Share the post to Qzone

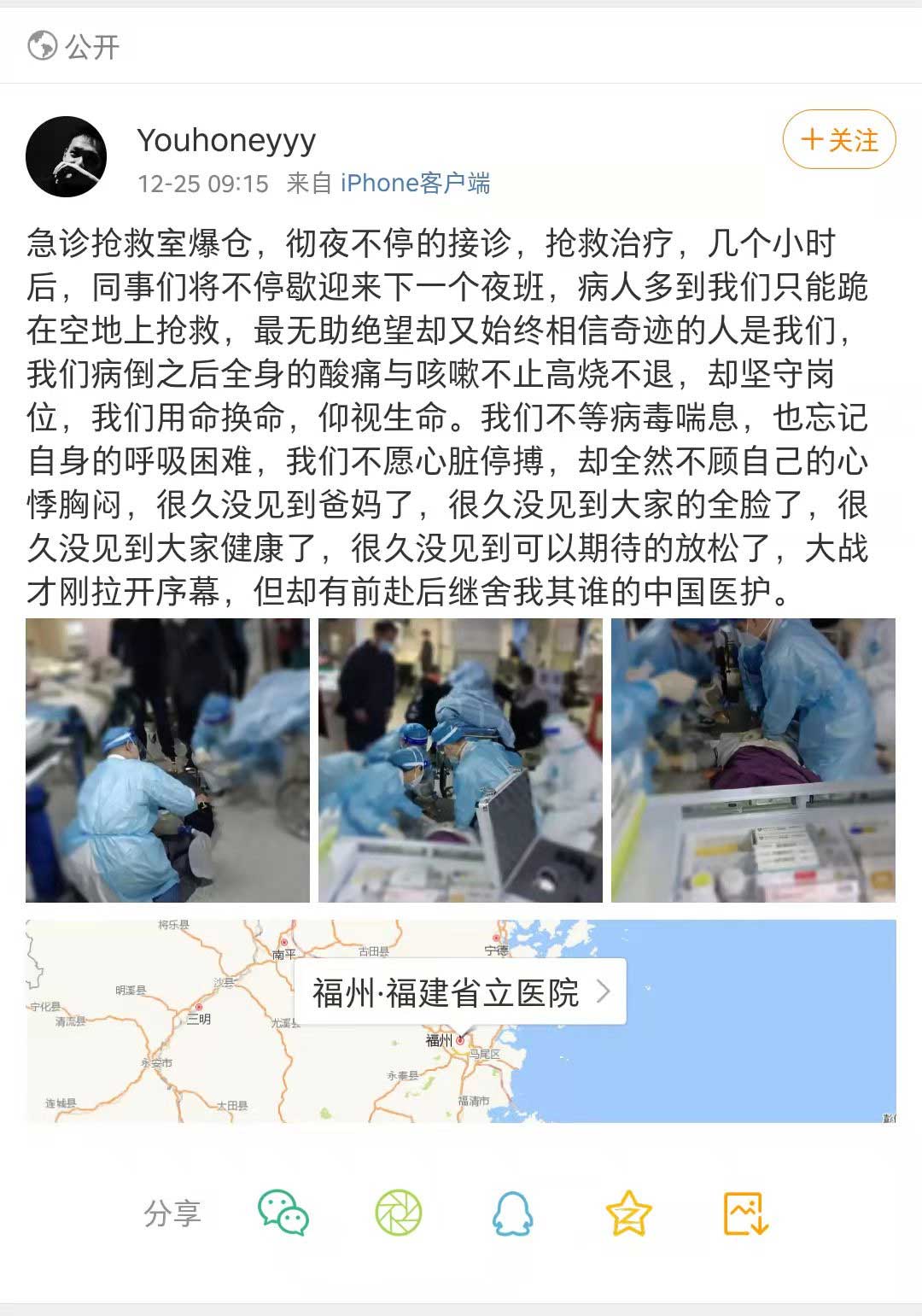point(628,1213)
